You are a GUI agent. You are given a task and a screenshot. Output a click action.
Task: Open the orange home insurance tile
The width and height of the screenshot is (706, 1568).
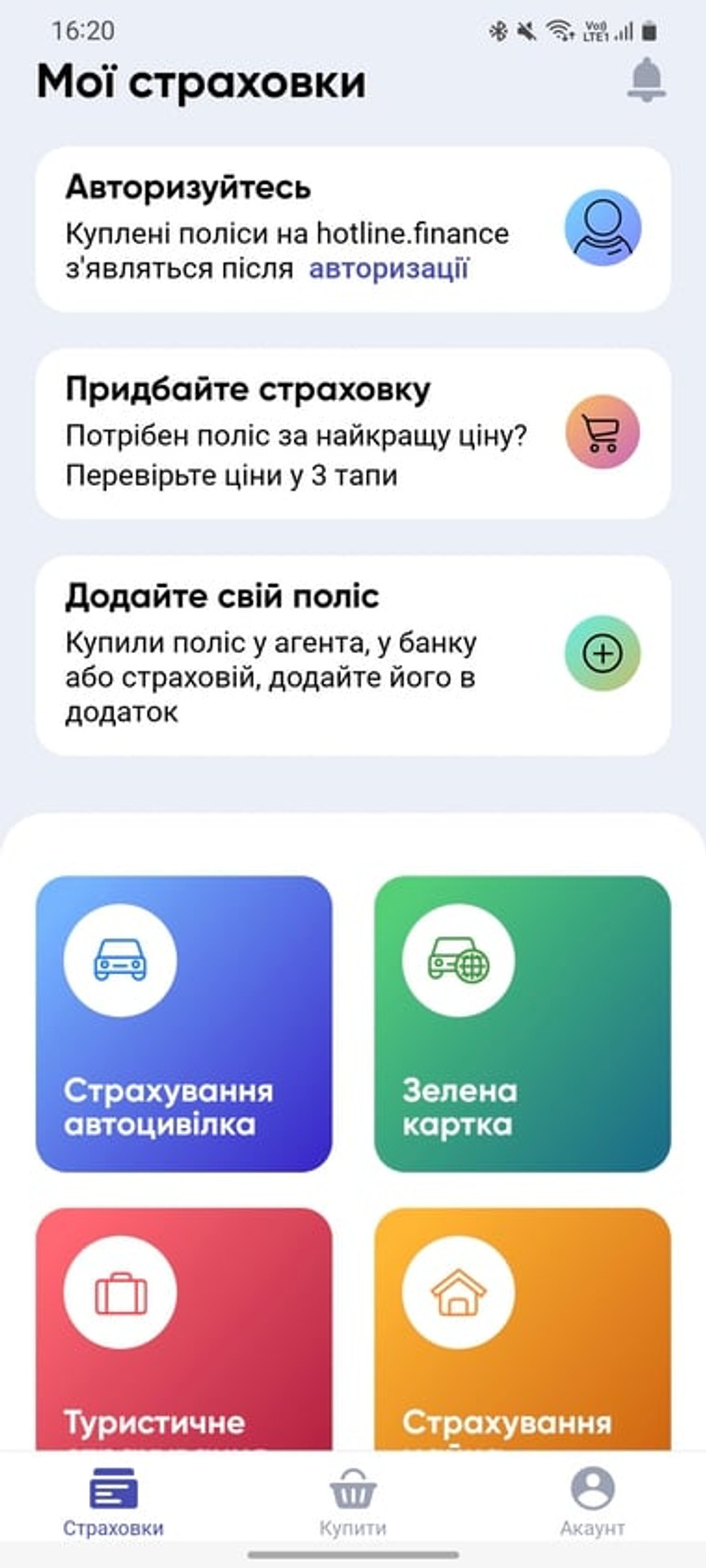522,1327
